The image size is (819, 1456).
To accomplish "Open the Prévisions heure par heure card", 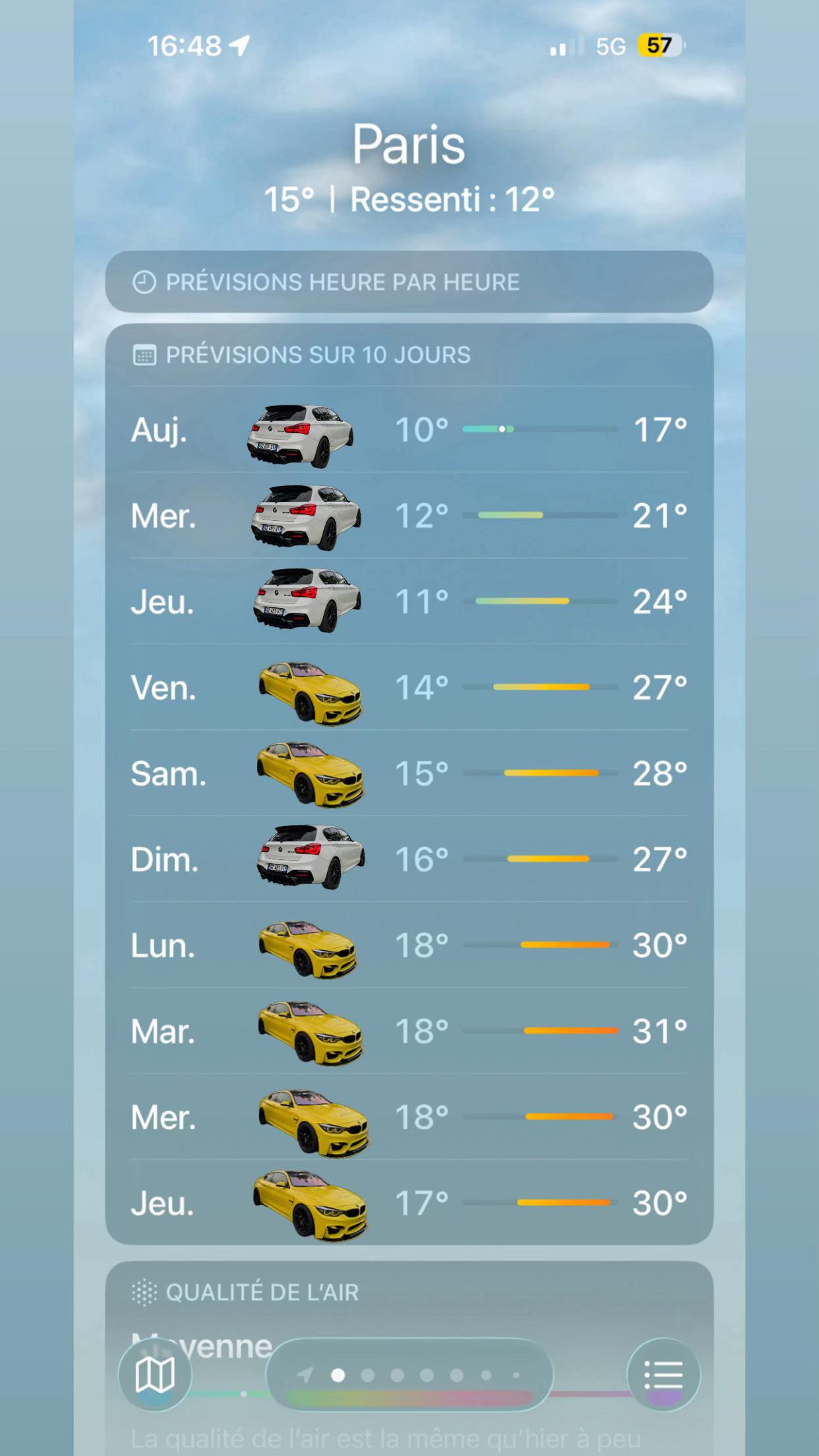I will 409,282.
